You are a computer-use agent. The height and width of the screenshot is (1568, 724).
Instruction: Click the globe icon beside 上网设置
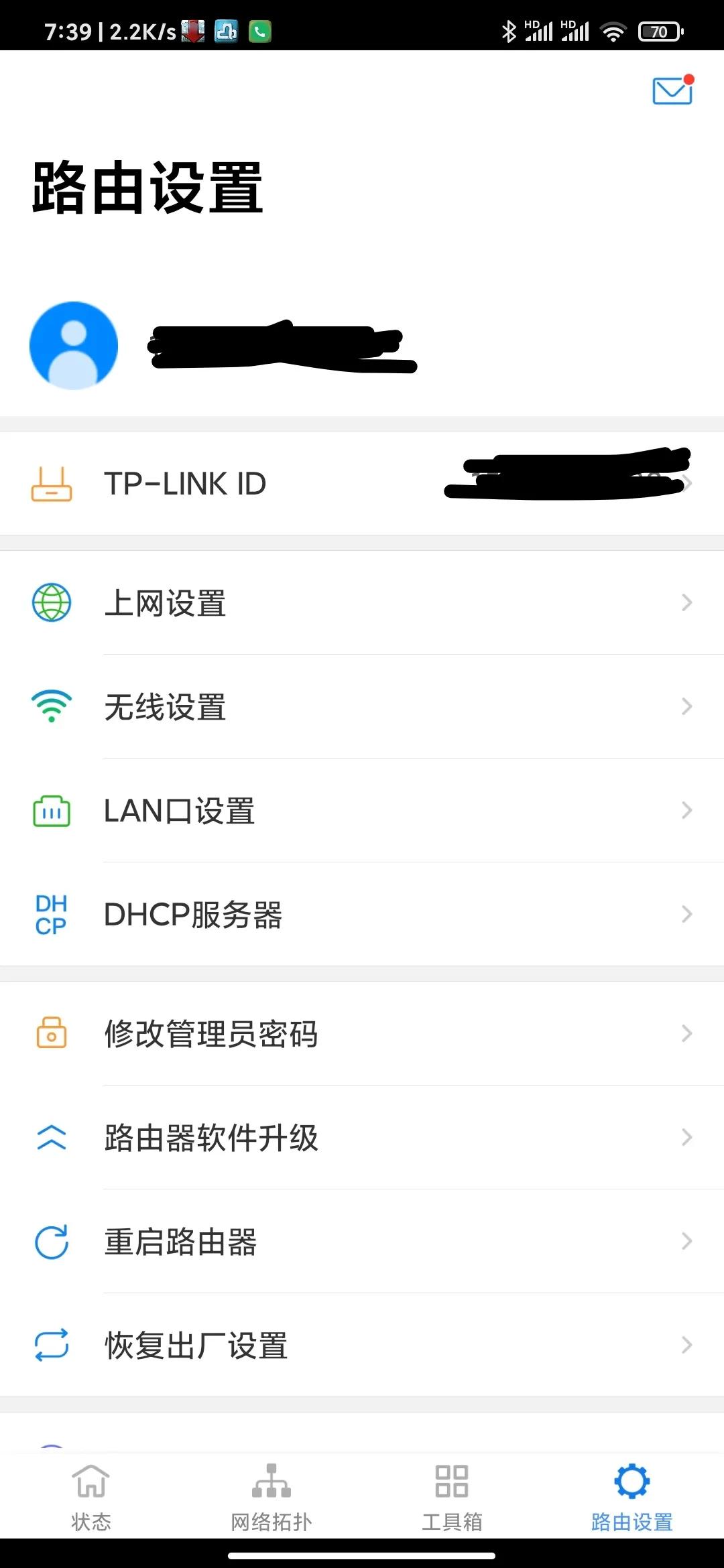[x=50, y=602]
